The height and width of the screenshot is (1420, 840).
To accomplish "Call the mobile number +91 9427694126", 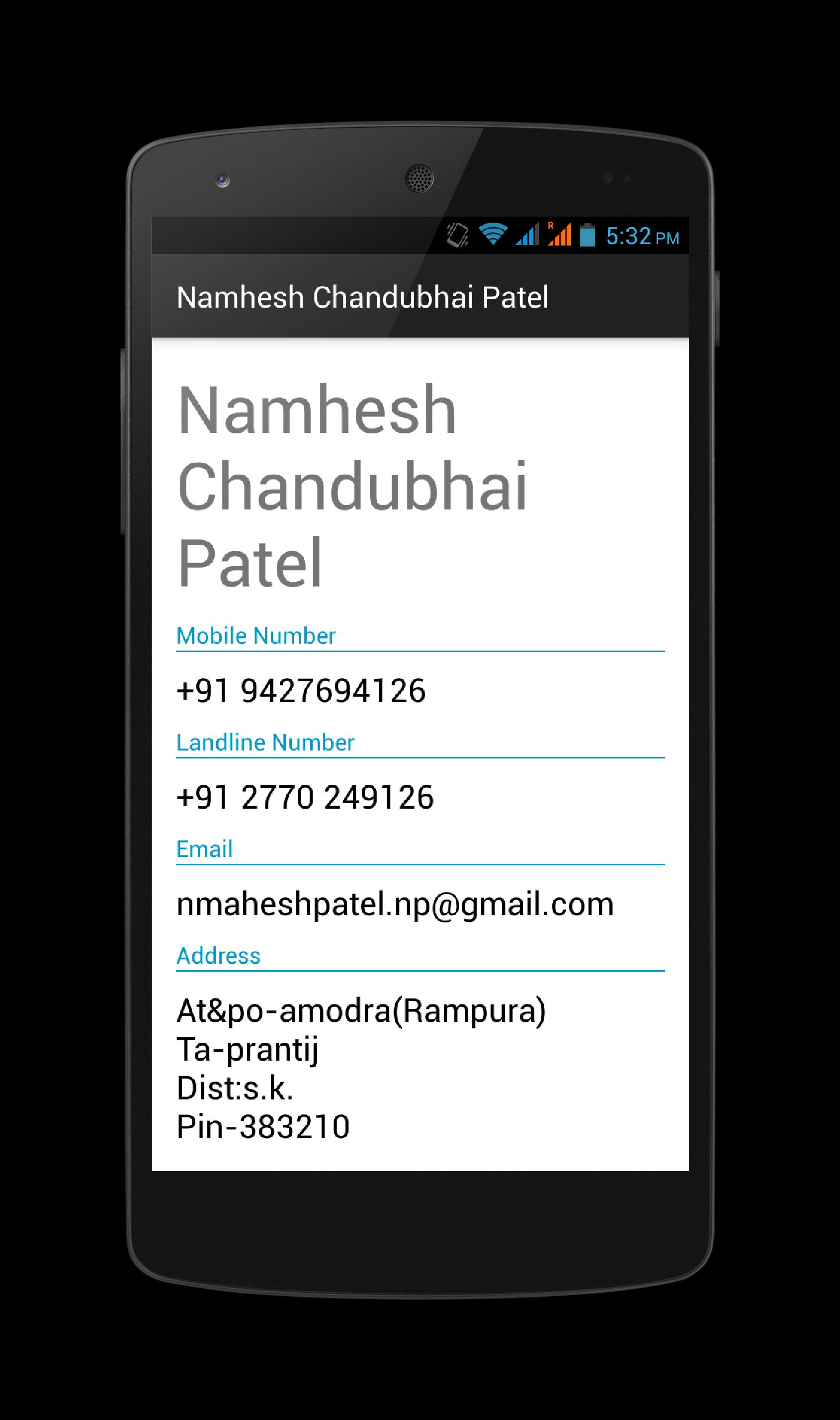I will point(302,705).
